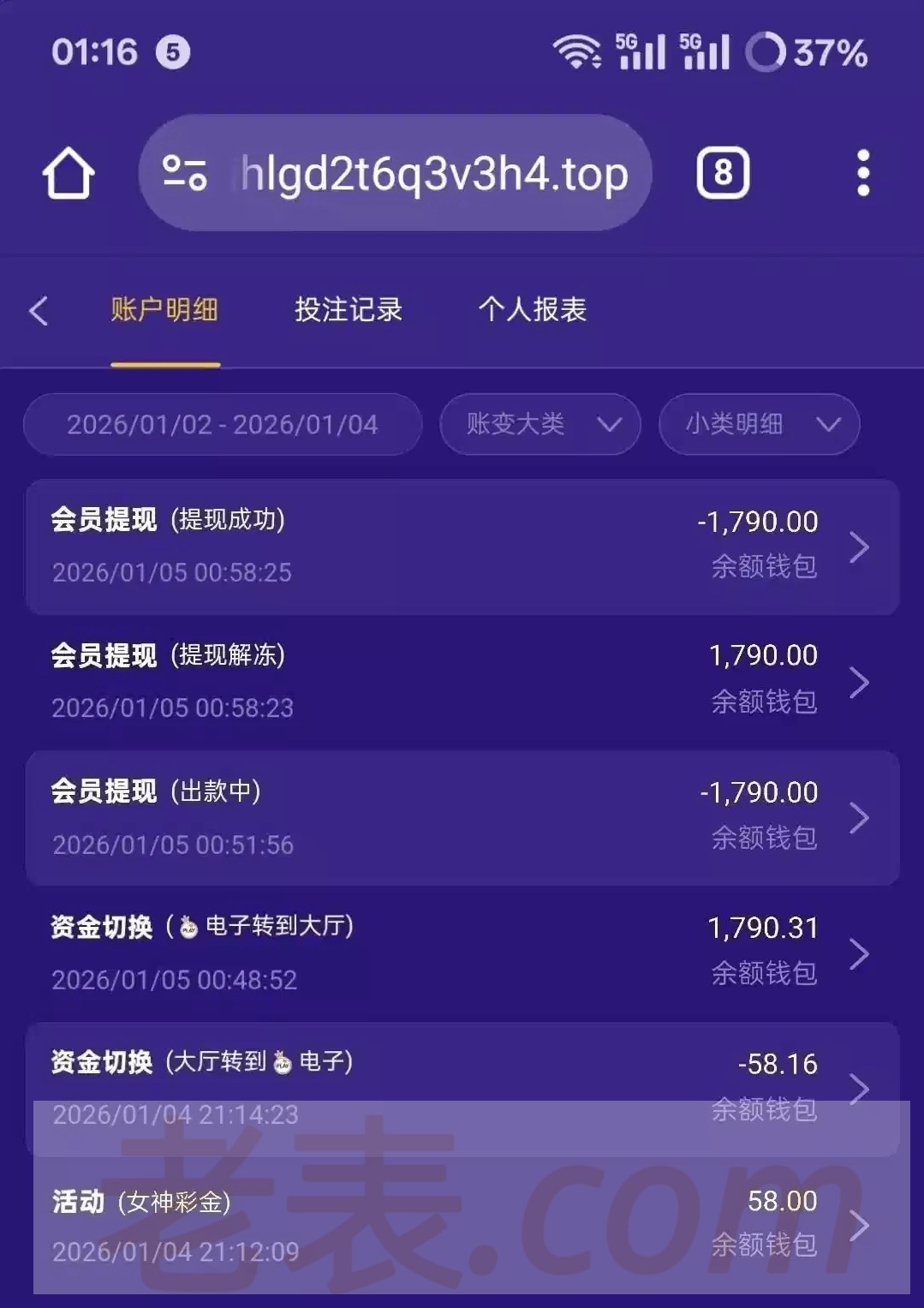The height and width of the screenshot is (1308, 924).
Task: Open the 小类明细 filter dropdown
Action: [x=758, y=425]
